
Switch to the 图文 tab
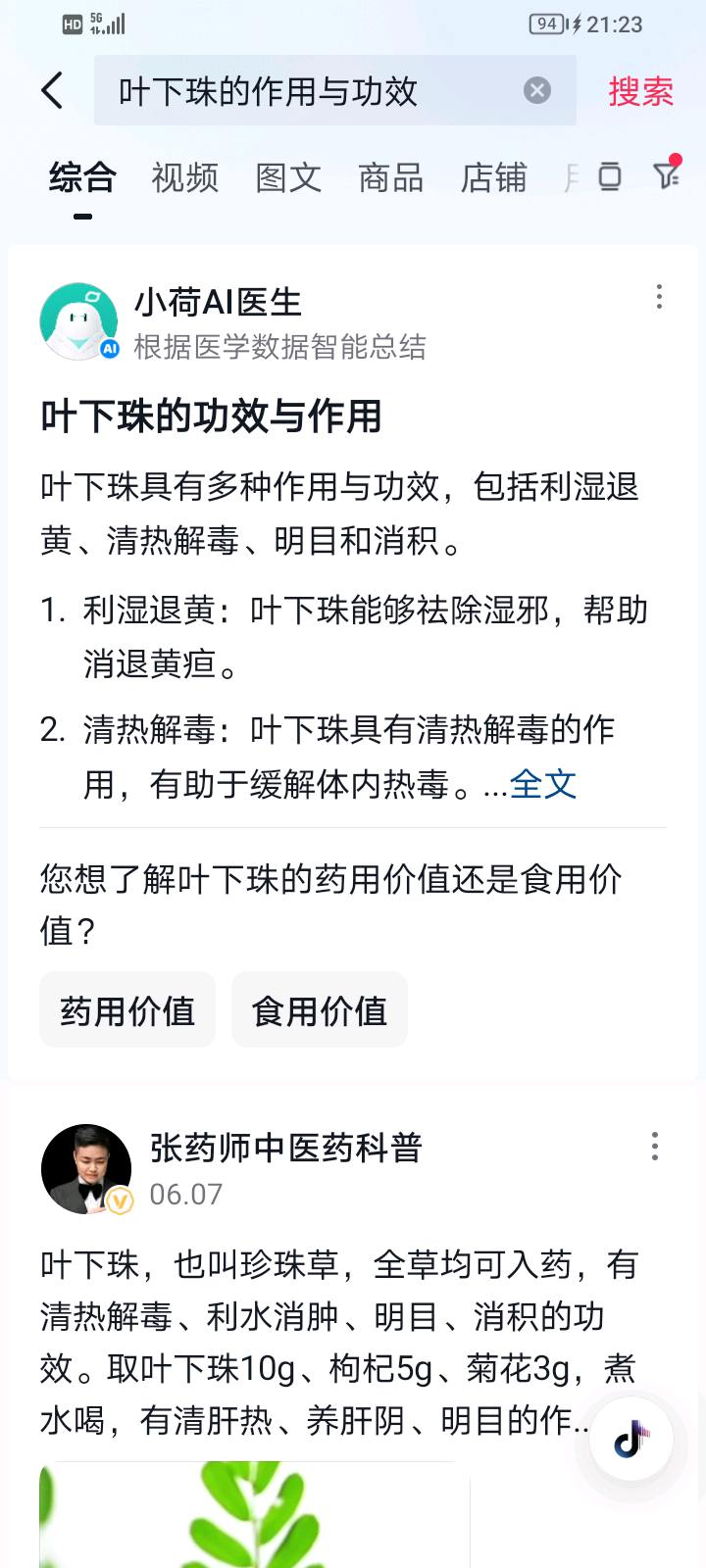(288, 177)
